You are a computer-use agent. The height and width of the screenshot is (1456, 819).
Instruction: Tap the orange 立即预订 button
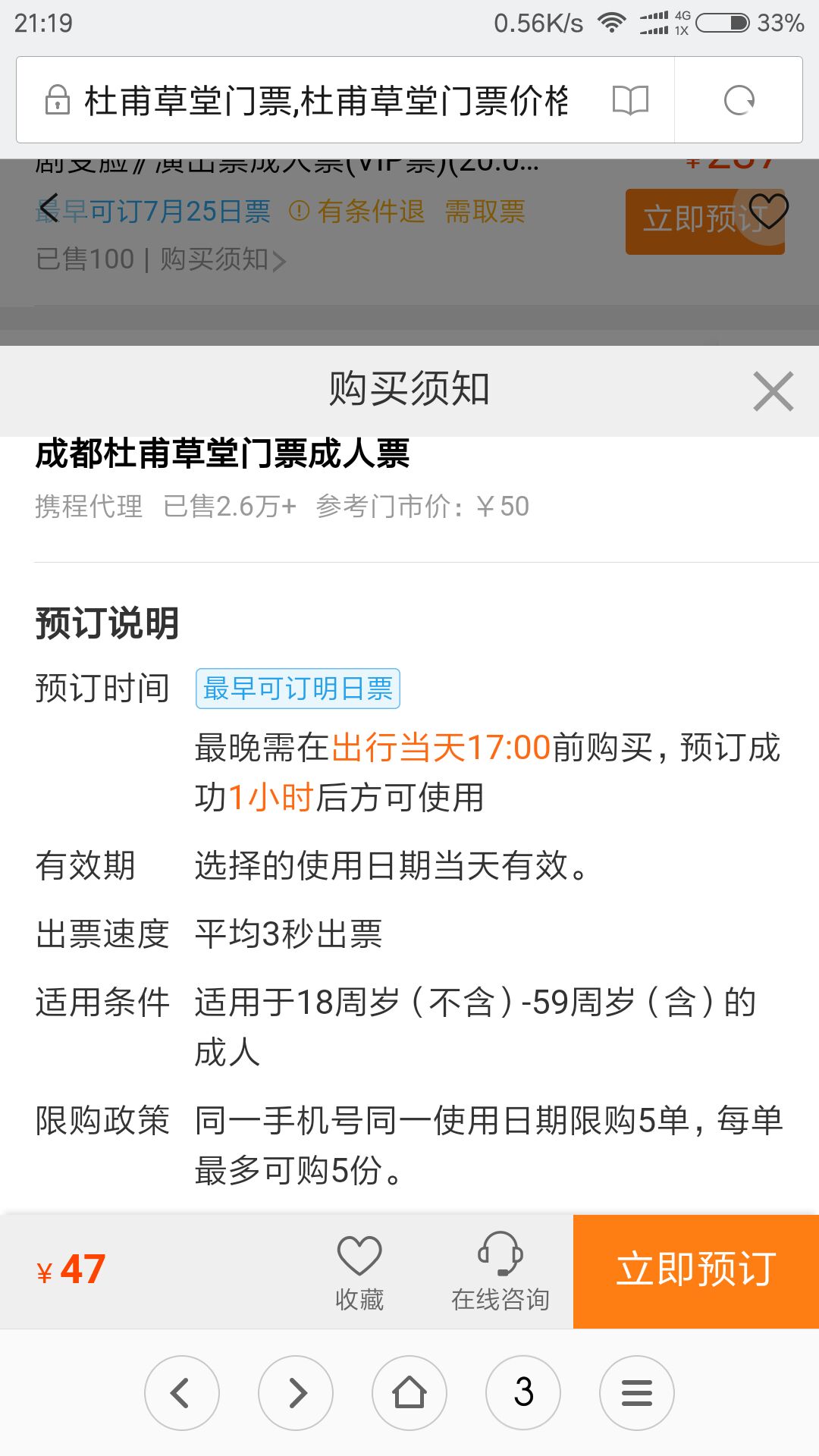tap(695, 1271)
